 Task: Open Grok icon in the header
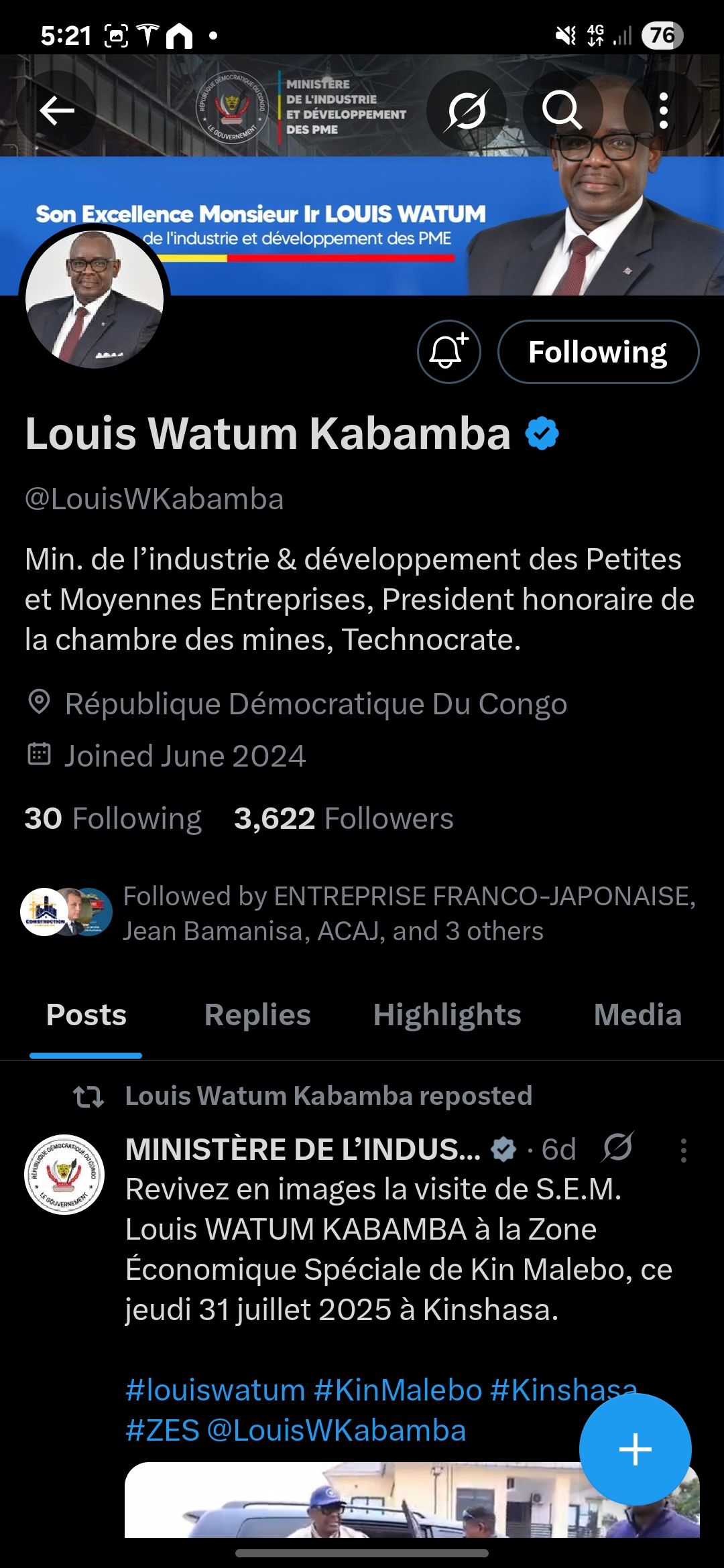(x=467, y=111)
